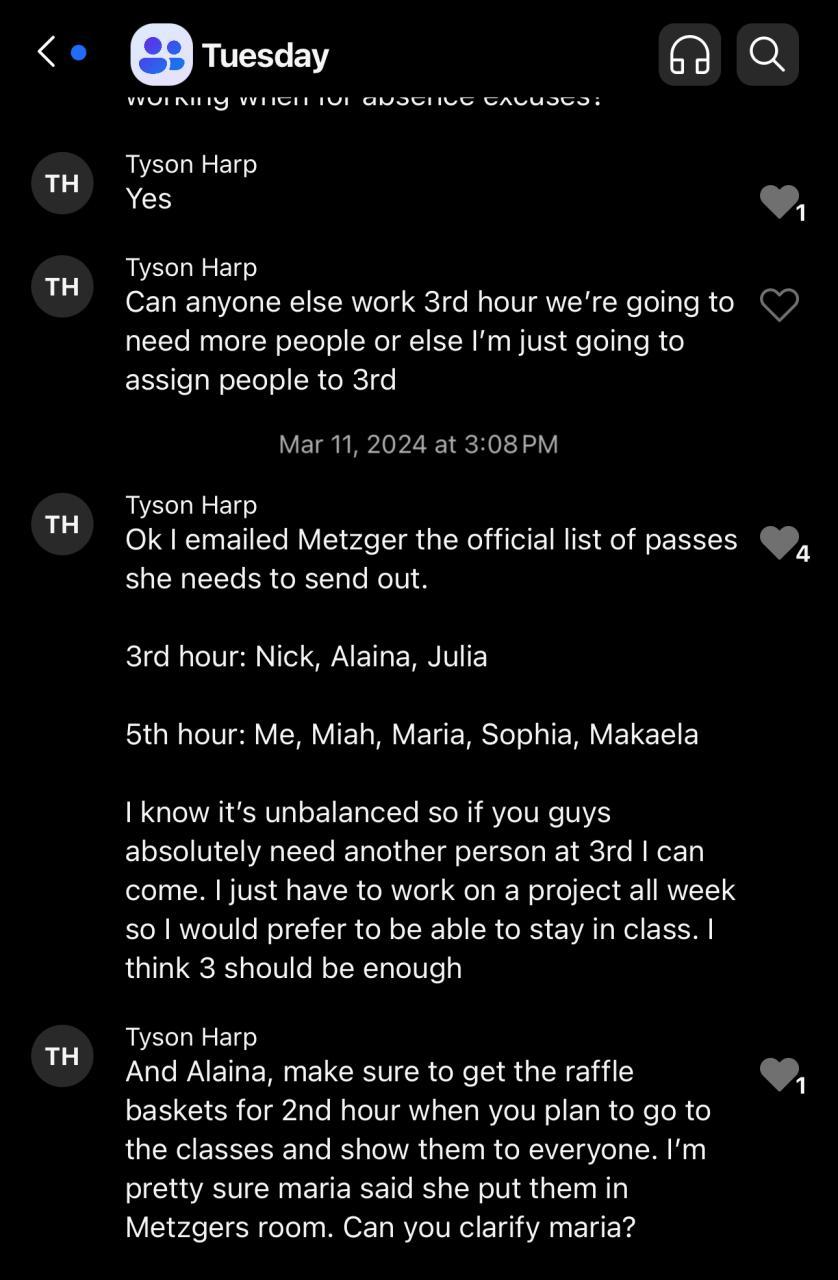Like the message about emailing Metzger passes

coord(779,542)
